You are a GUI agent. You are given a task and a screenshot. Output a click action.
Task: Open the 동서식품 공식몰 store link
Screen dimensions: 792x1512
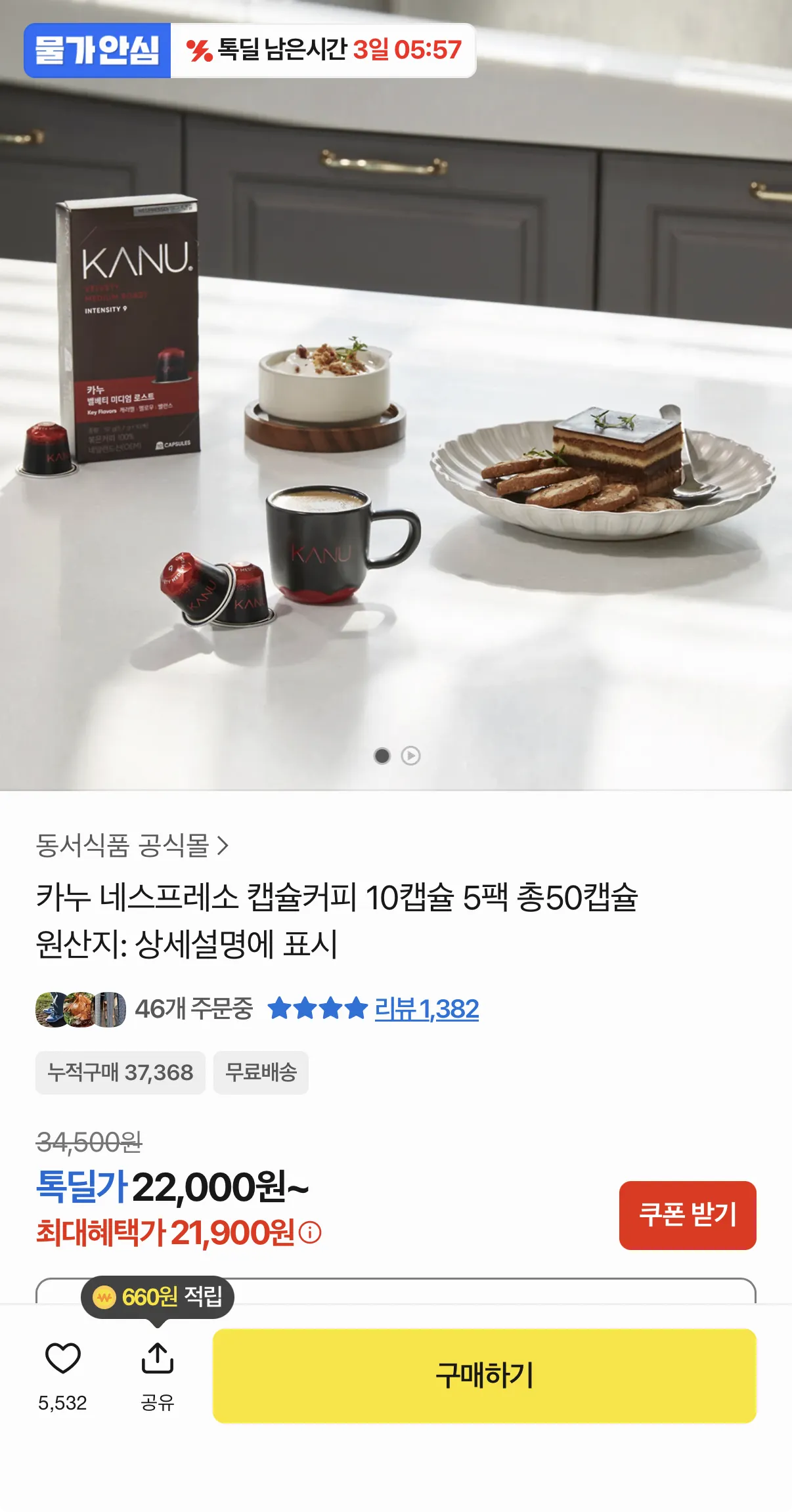tap(132, 846)
